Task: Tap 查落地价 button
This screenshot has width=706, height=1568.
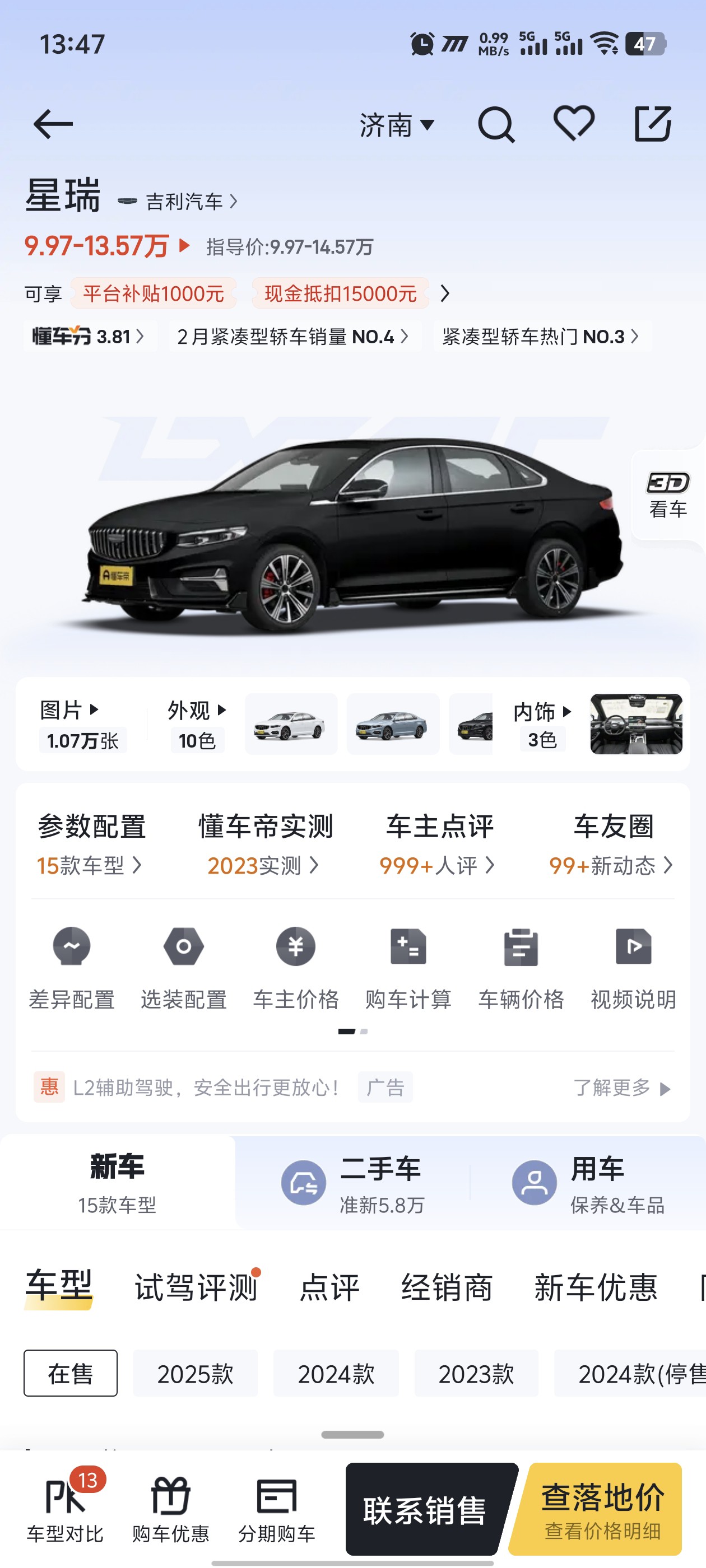Action: (602, 1509)
